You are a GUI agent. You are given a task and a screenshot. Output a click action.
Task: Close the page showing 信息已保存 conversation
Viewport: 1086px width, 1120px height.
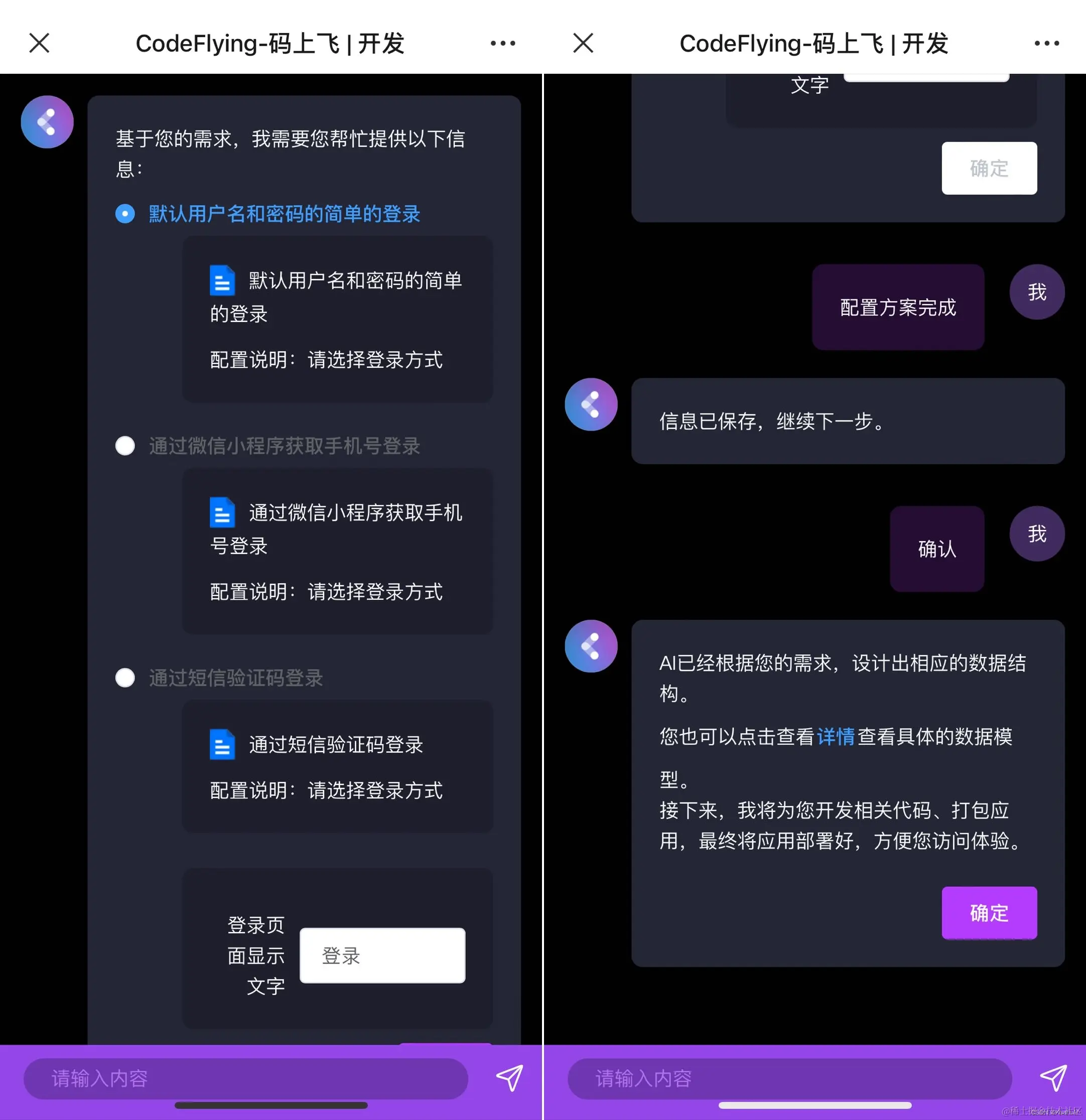[583, 43]
